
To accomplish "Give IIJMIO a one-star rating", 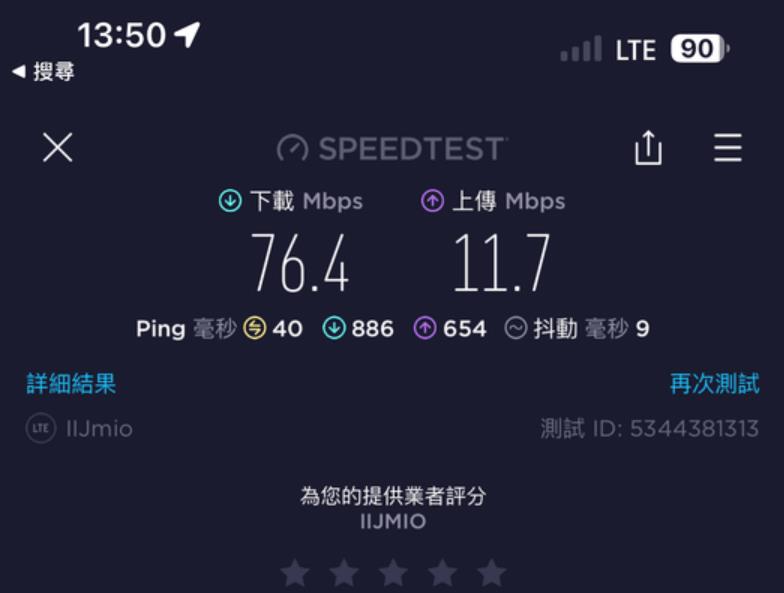I will [x=295, y=573].
